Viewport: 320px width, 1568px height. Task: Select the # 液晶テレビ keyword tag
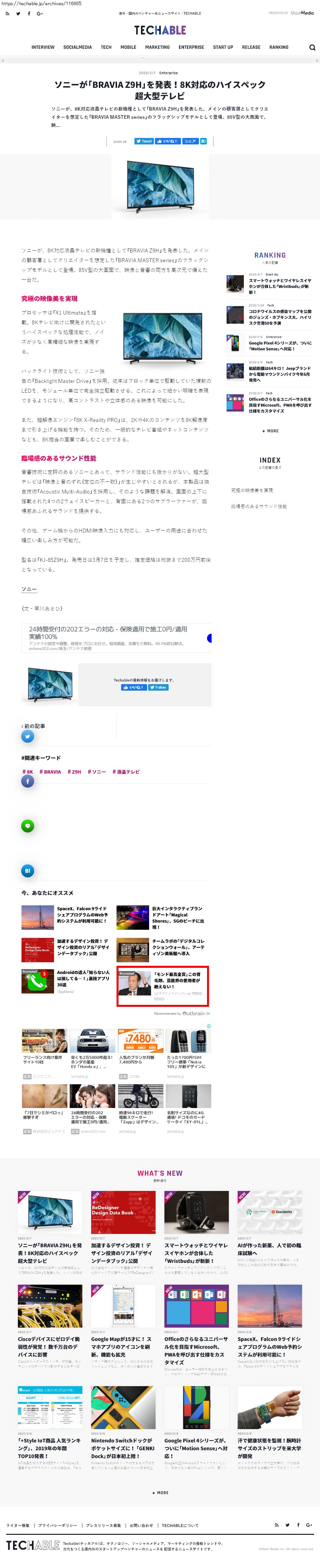pos(126,772)
